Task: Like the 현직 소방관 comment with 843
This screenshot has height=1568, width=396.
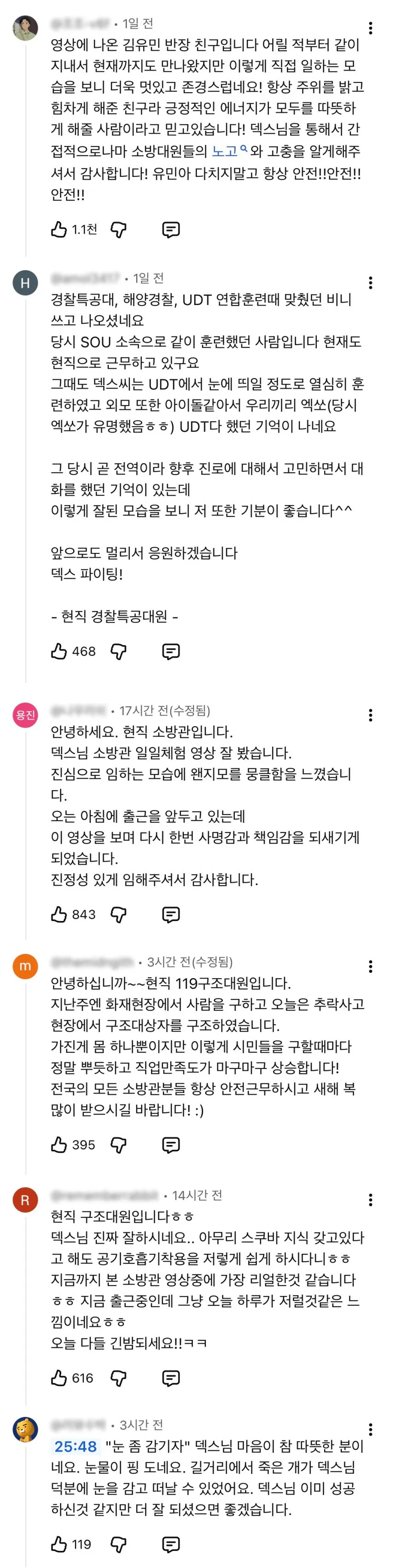Action: pyautogui.click(x=59, y=914)
